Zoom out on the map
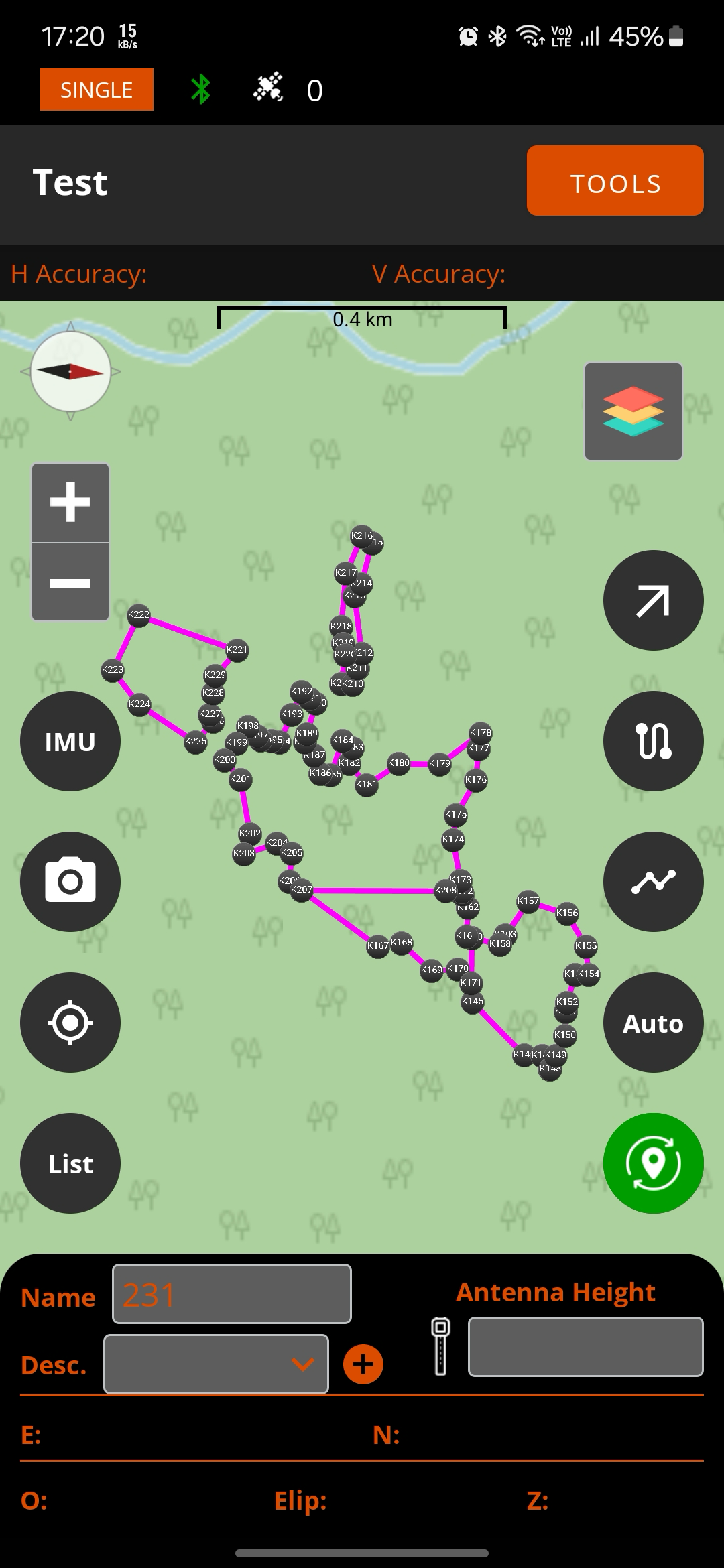The height and width of the screenshot is (1568, 724). 70,582
